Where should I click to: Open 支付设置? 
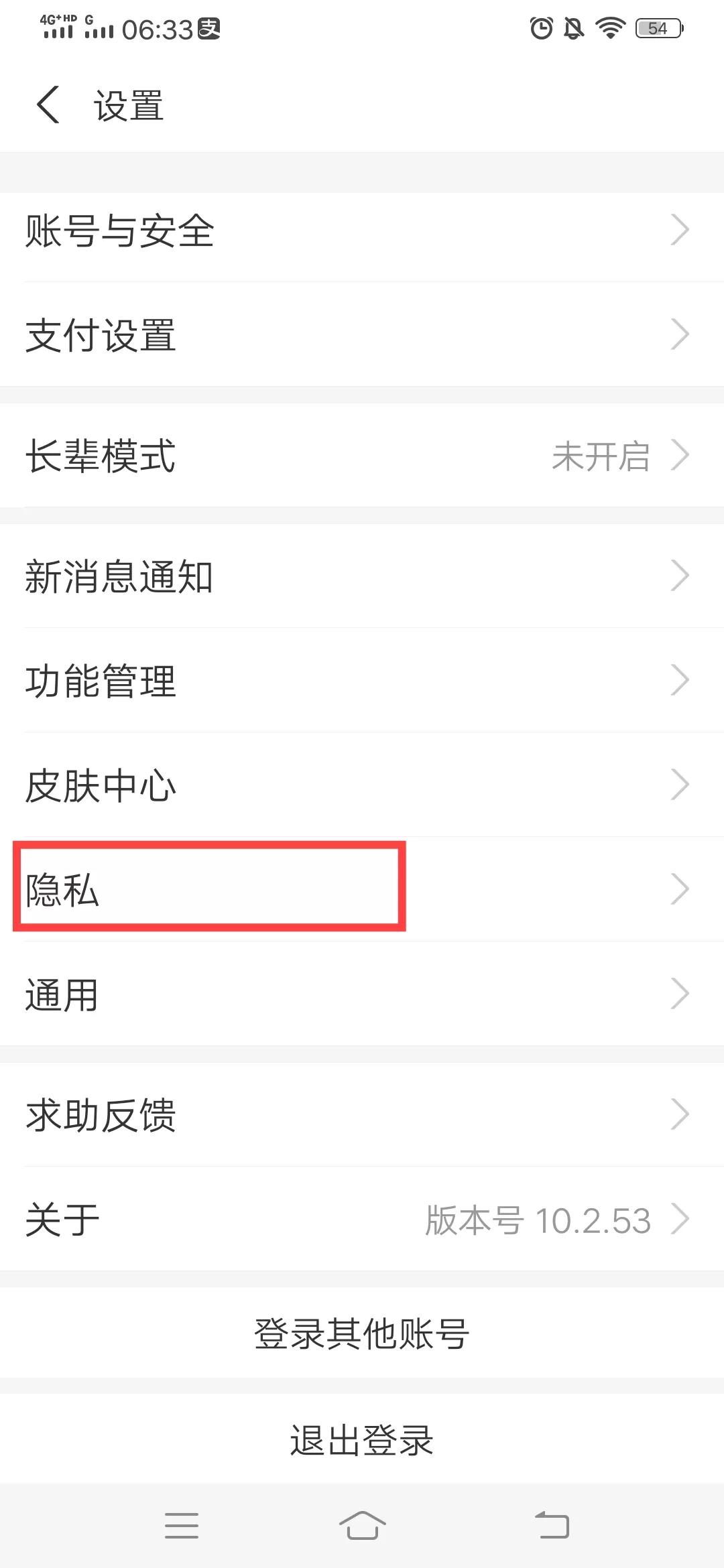(x=362, y=335)
